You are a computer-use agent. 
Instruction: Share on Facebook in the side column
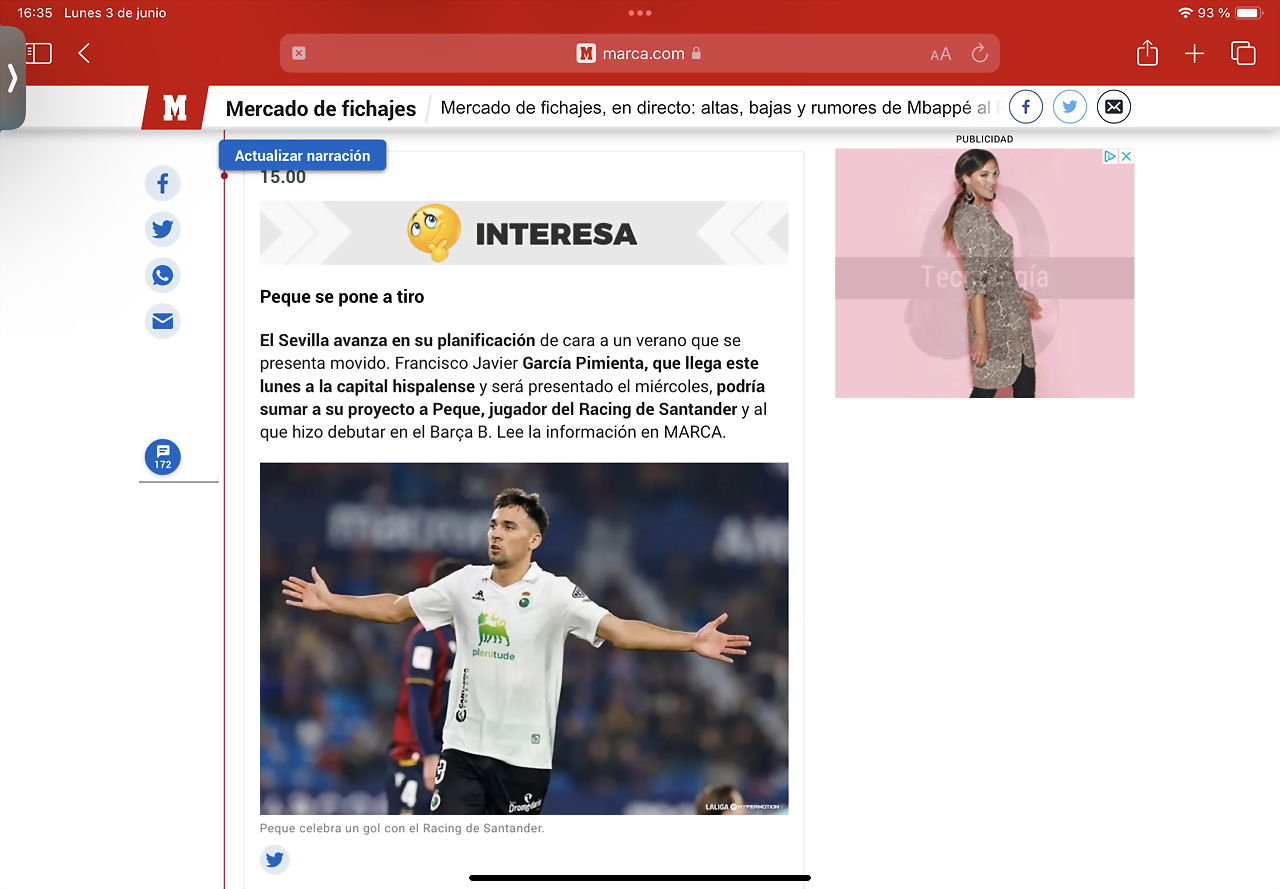163,184
